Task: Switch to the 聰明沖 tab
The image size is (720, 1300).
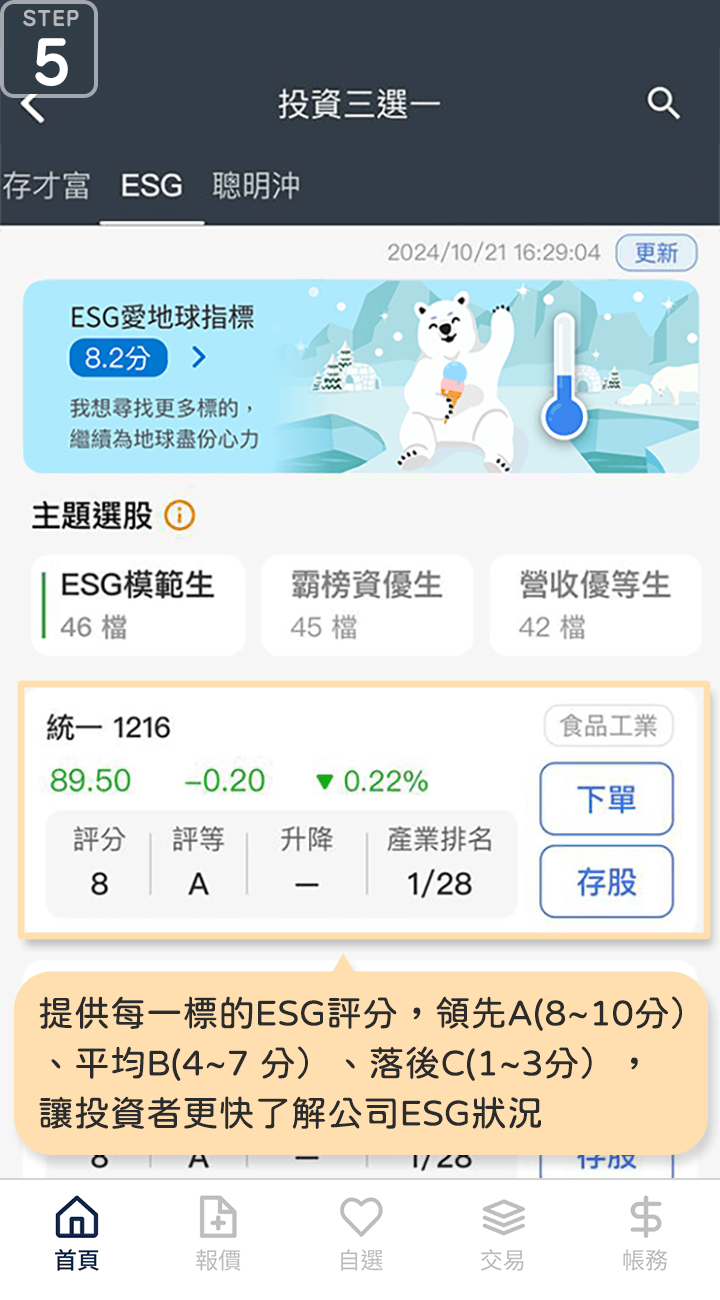Action: (x=256, y=186)
